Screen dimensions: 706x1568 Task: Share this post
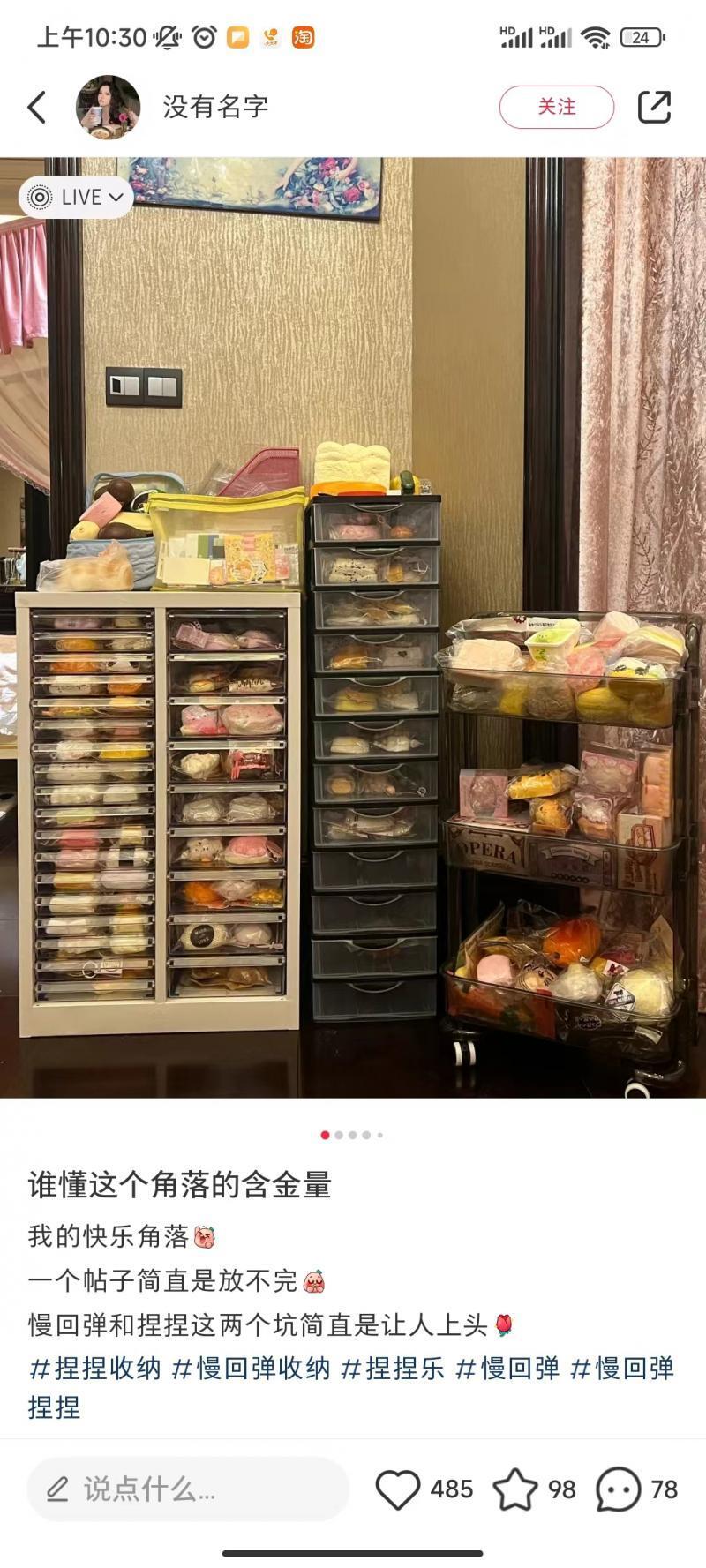(654, 107)
